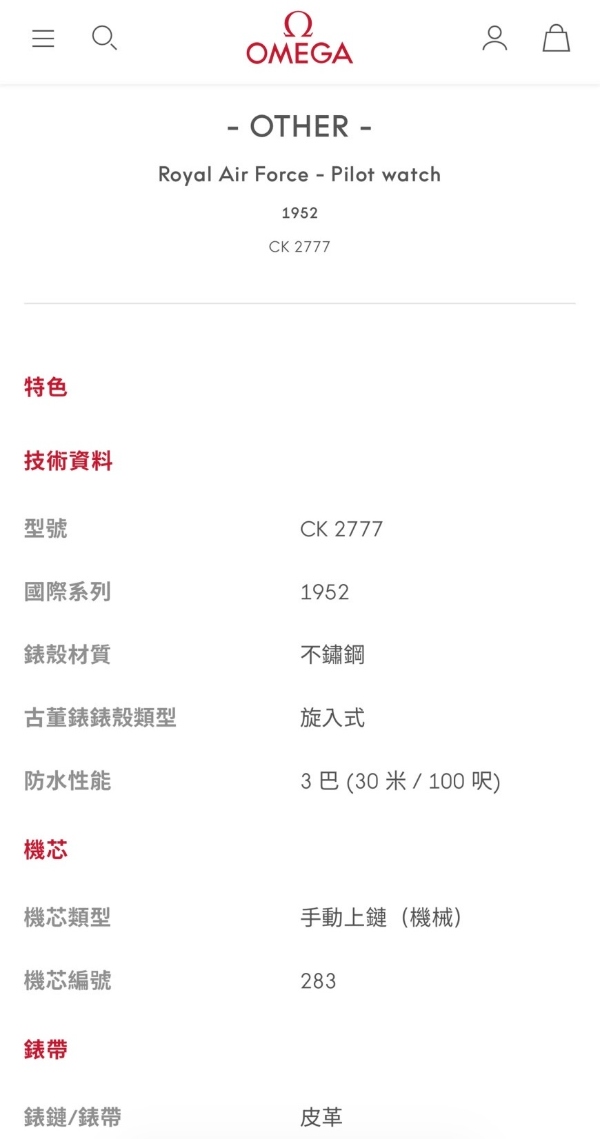Image resolution: width=600 pixels, height=1139 pixels.
Task: Go to Omega home via logo
Action: (299, 40)
